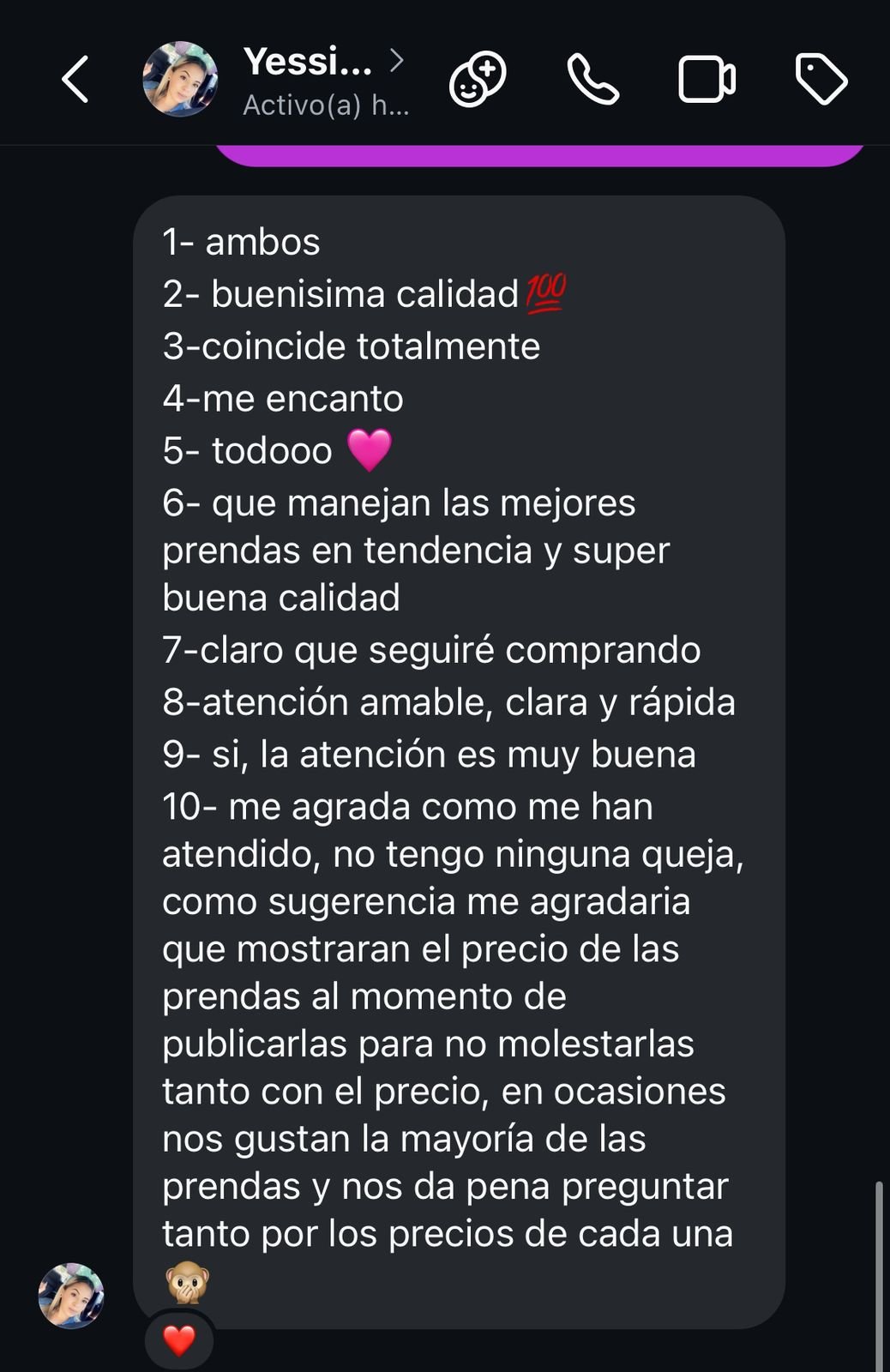Open Yessi's profile photo in the header
Viewport: 890px width, 1372px height.
click(180, 79)
